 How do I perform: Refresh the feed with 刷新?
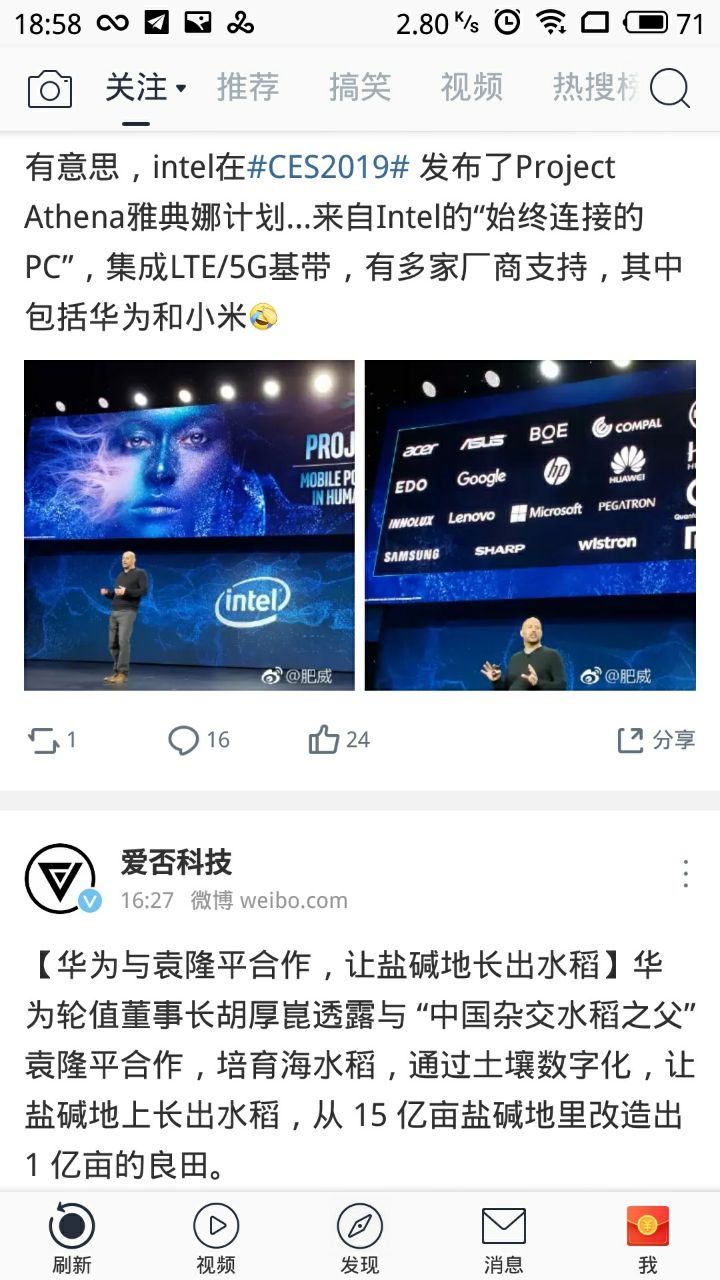click(x=72, y=1238)
